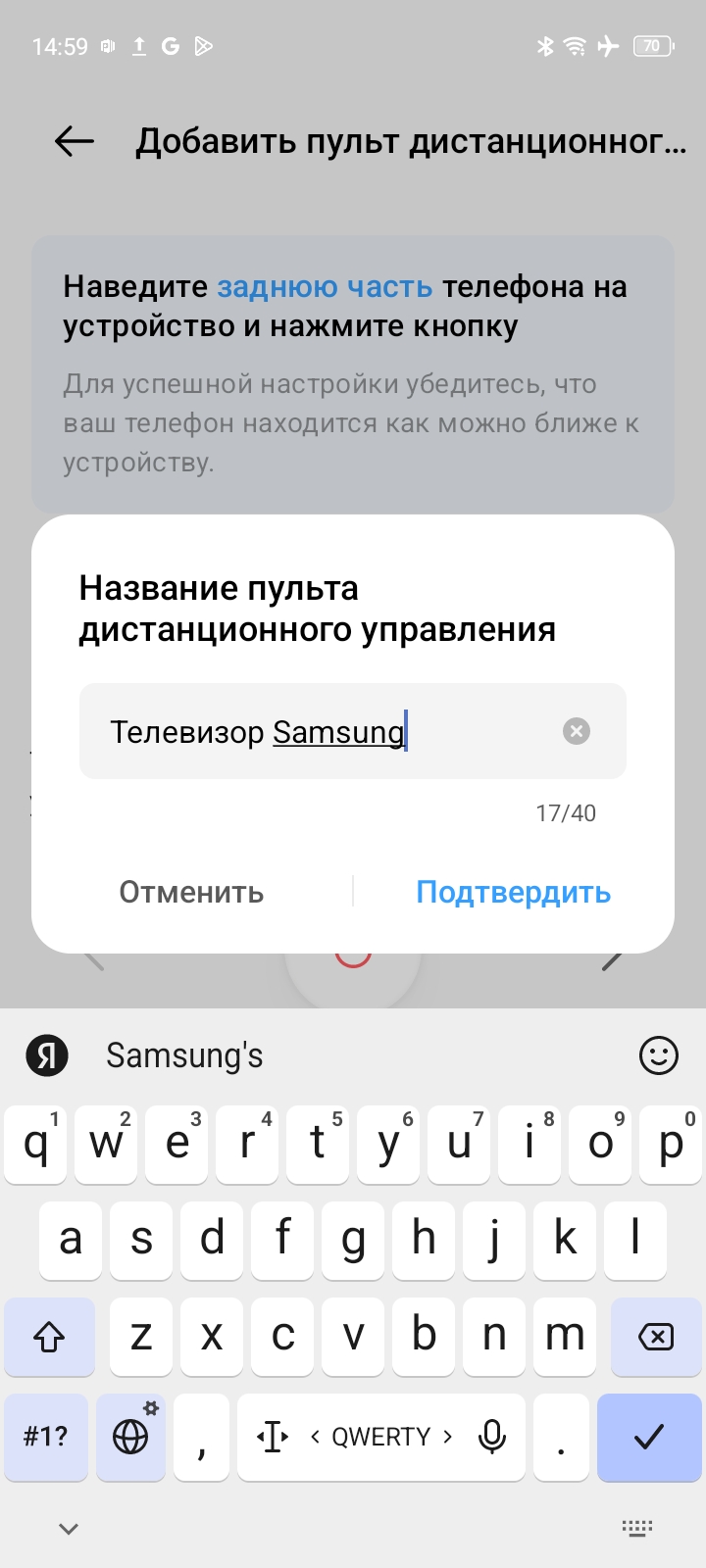
Task: Tap Подтвердить to confirm the name
Action: coord(513,892)
